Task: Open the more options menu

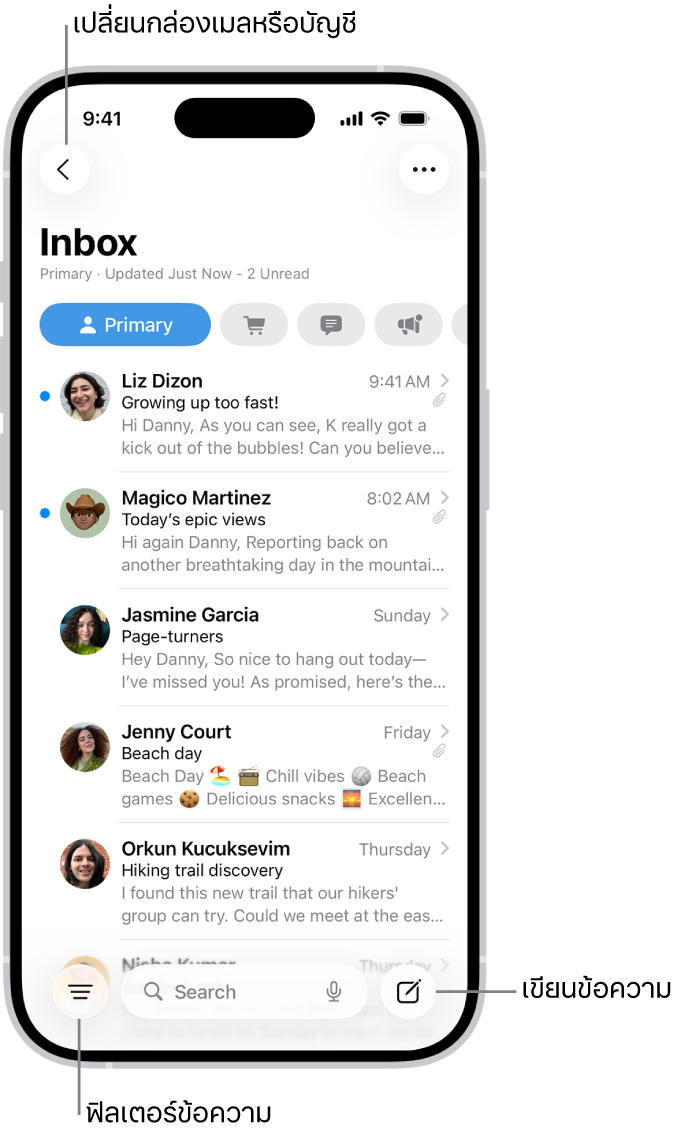Action: [x=424, y=170]
